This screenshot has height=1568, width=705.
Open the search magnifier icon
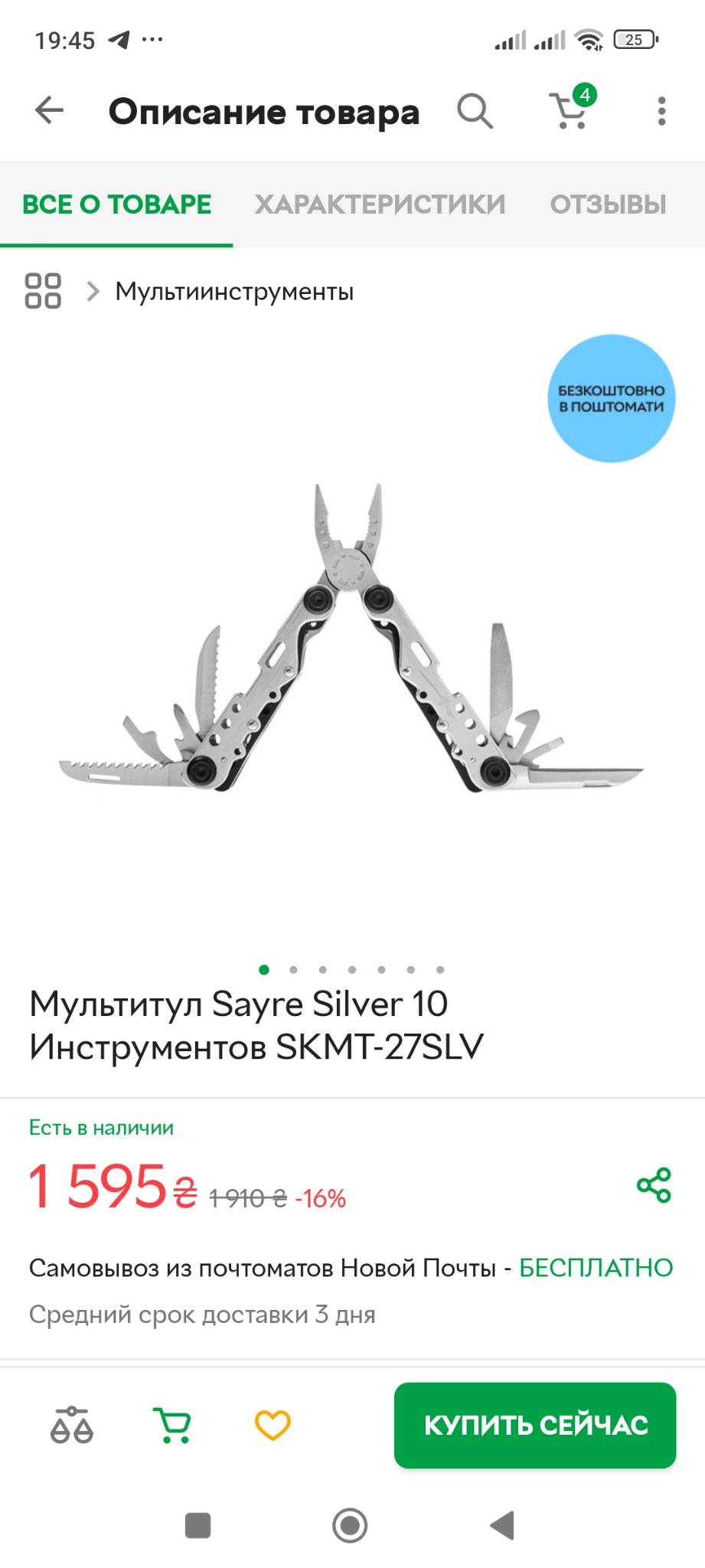pyautogui.click(x=475, y=111)
